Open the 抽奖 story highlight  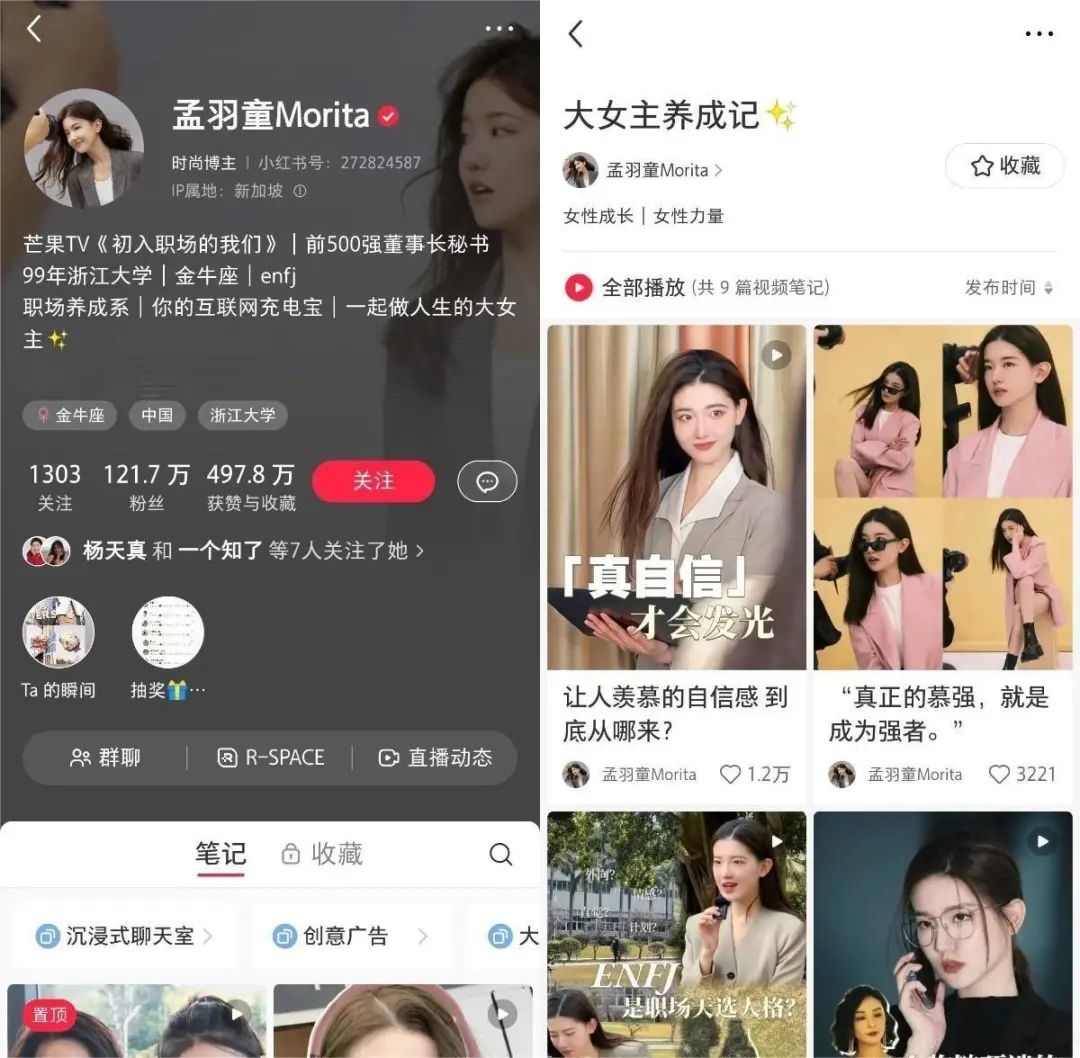coord(168,633)
